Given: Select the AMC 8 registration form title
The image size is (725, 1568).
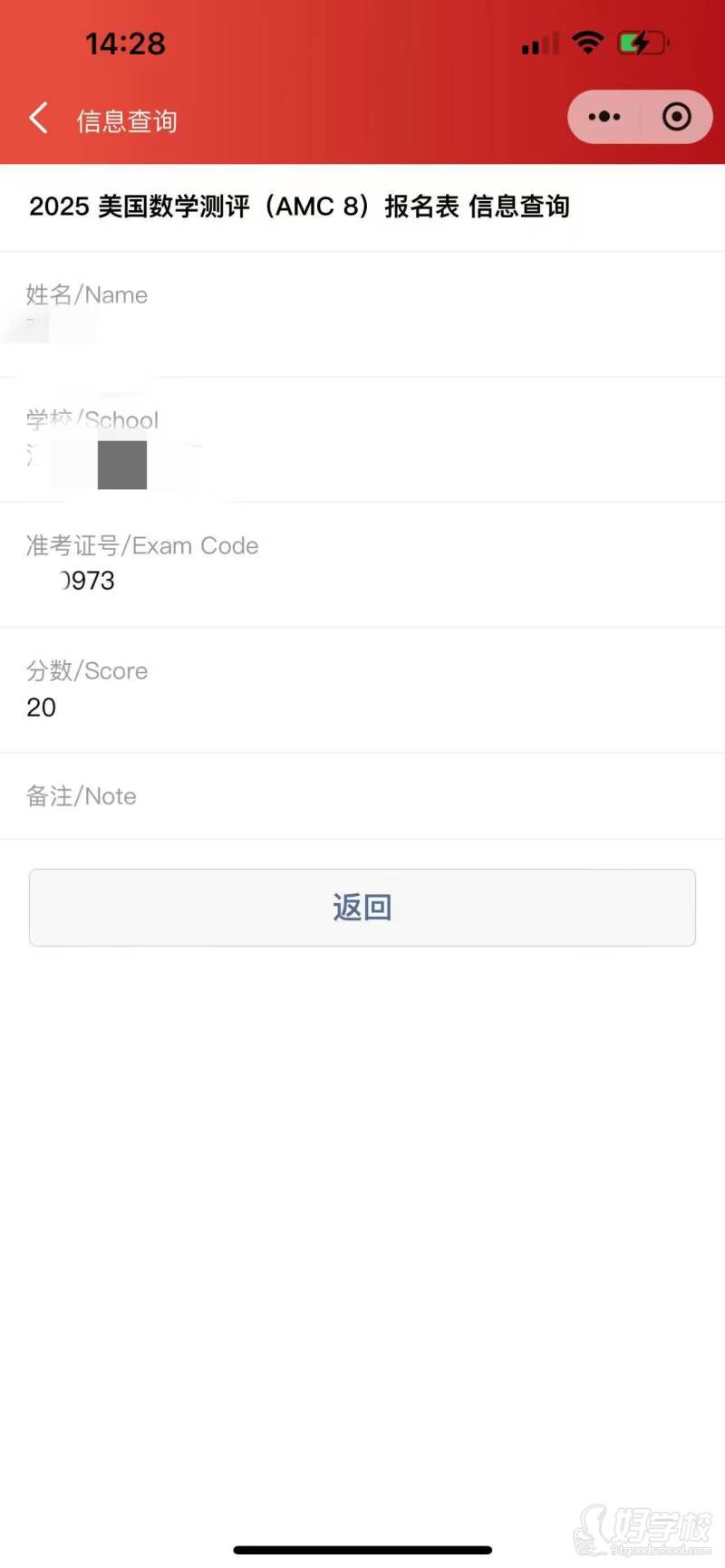Looking at the screenshot, I should tap(300, 207).
